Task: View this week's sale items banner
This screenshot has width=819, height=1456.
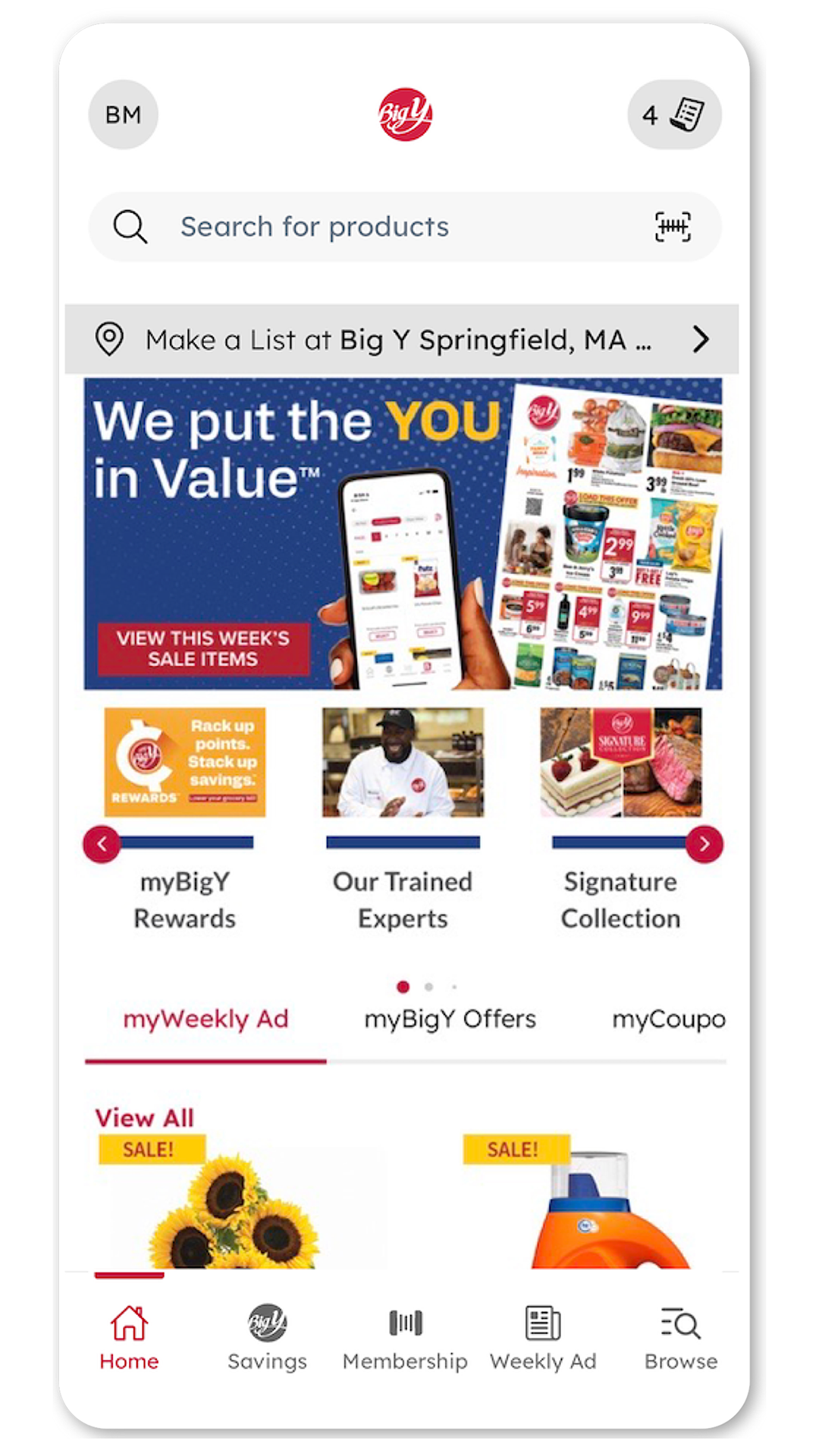Action: [x=203, y=648]
